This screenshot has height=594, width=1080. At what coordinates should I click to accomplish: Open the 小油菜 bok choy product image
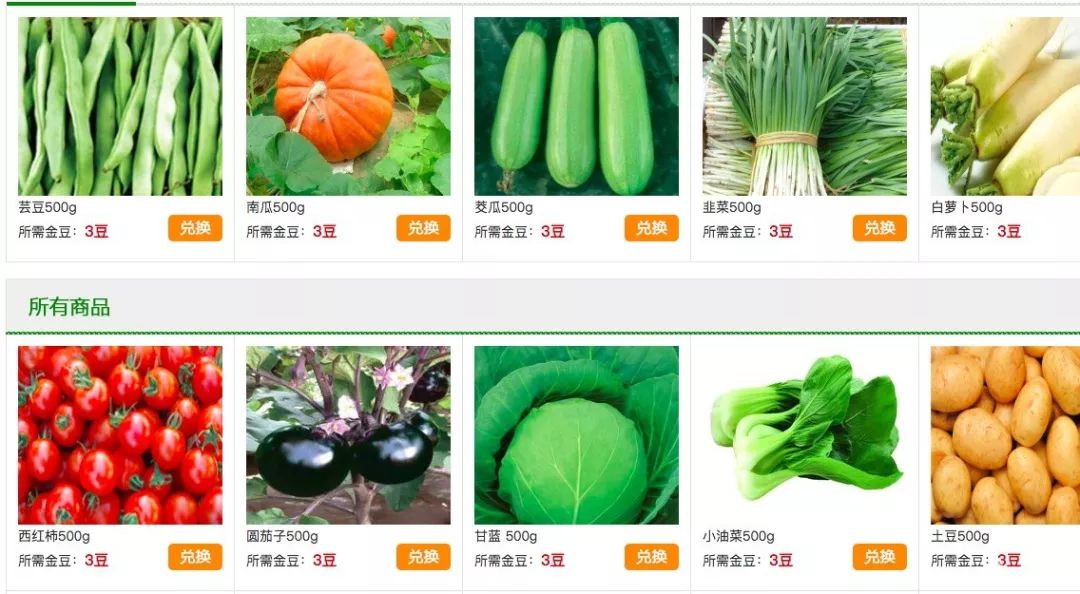[804, 435]
